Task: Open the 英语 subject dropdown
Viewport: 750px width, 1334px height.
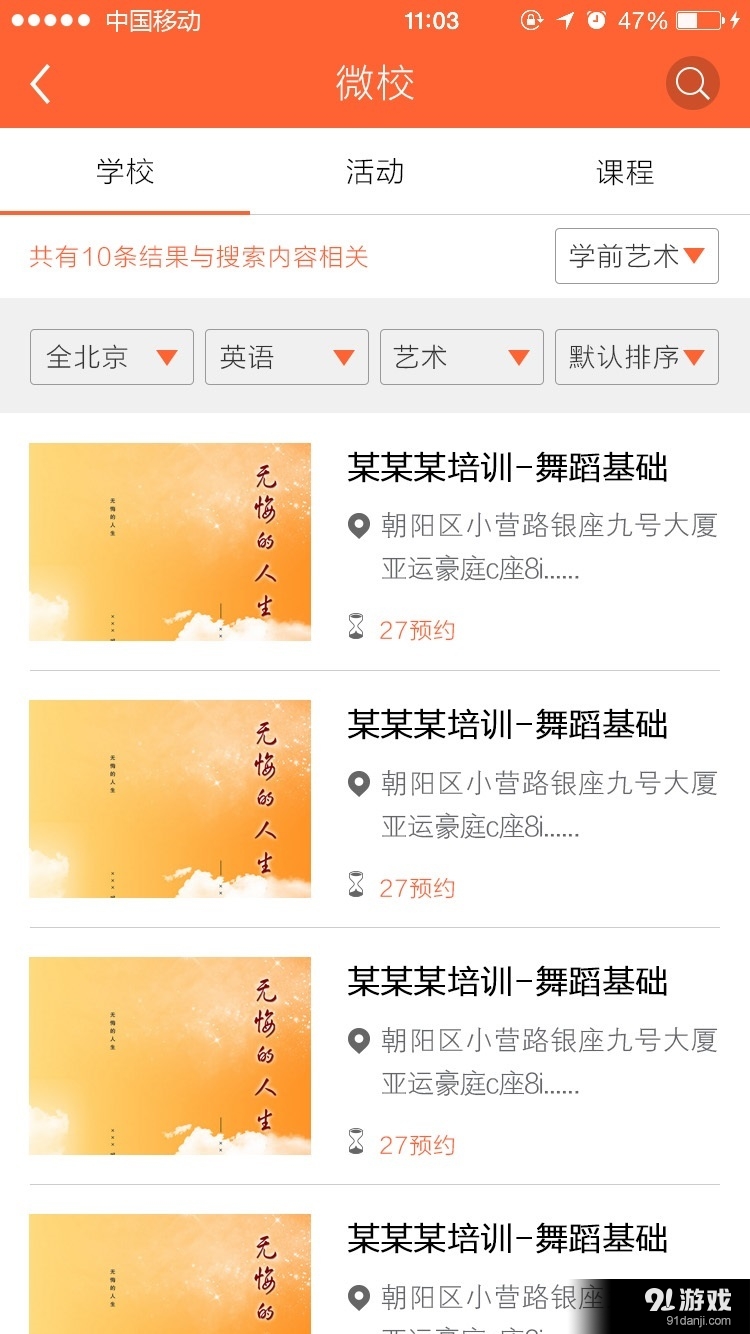Action: 286,357
